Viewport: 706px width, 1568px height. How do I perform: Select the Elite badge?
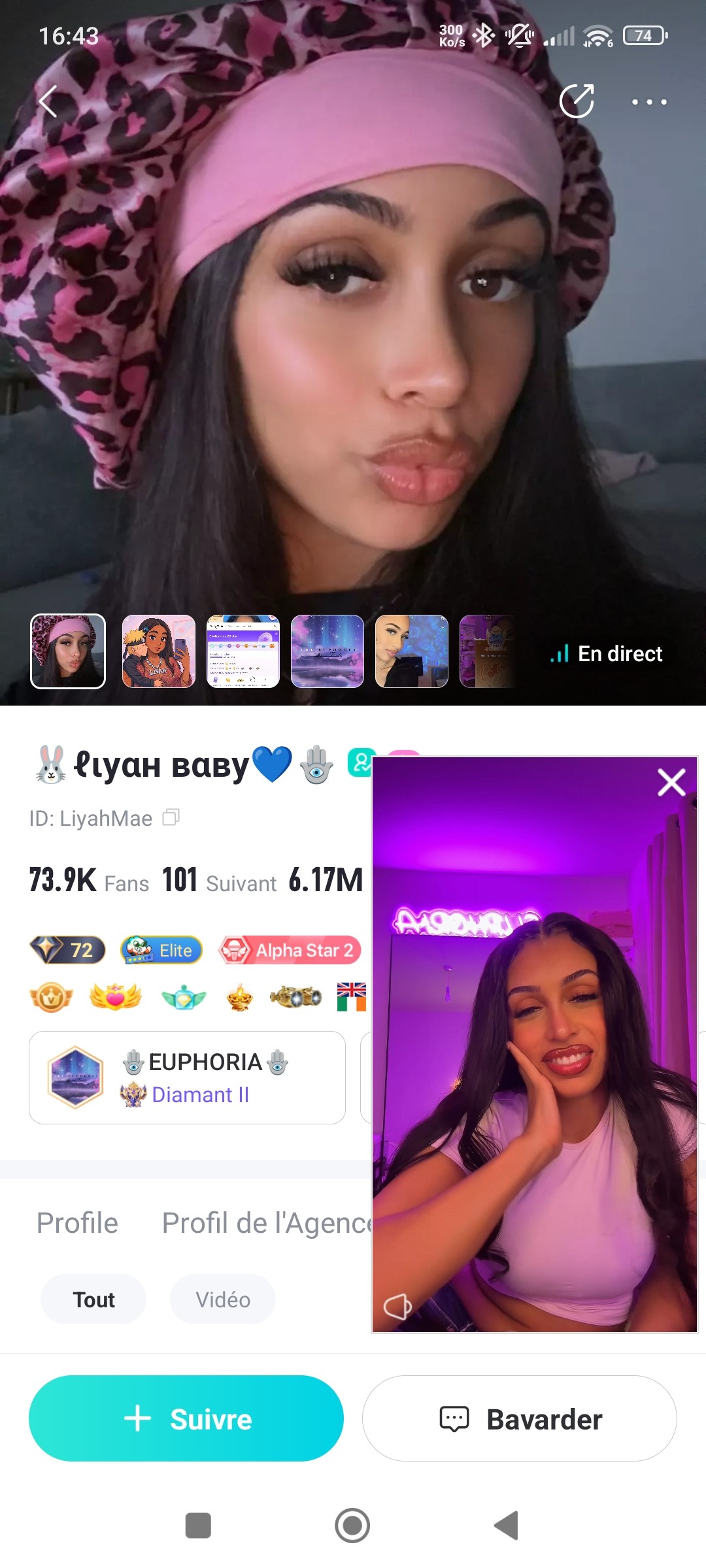click(160, 951)
